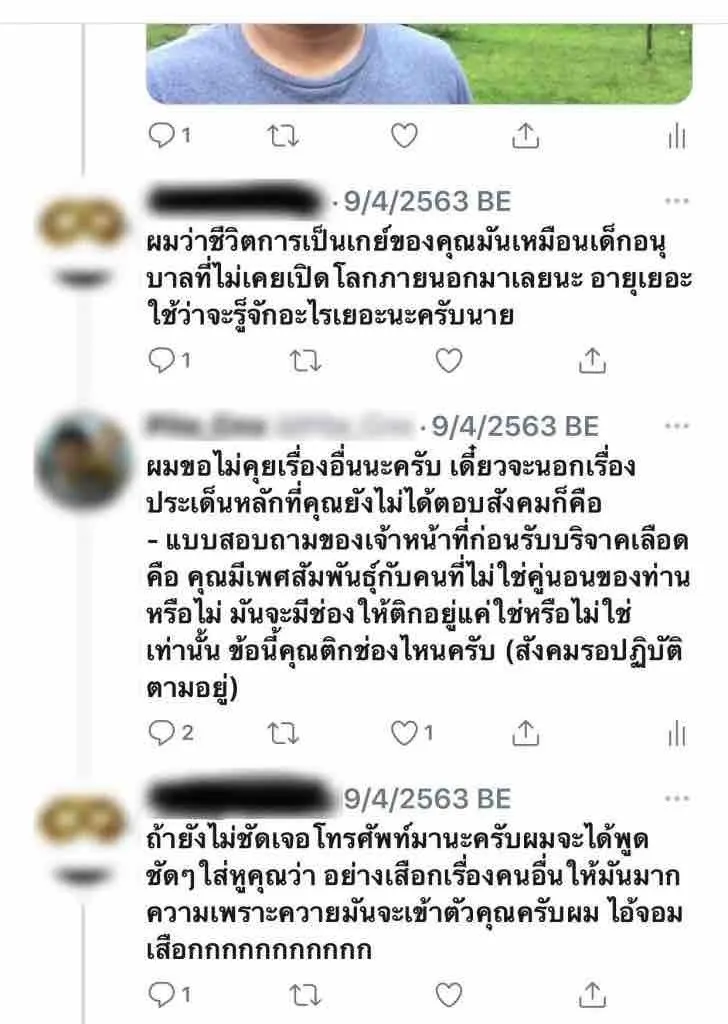The height and width of the screenshot is (1024, 728).
Task: Reply to the last tweet mentioning โทรศัพท์
Action: [162, 993]
